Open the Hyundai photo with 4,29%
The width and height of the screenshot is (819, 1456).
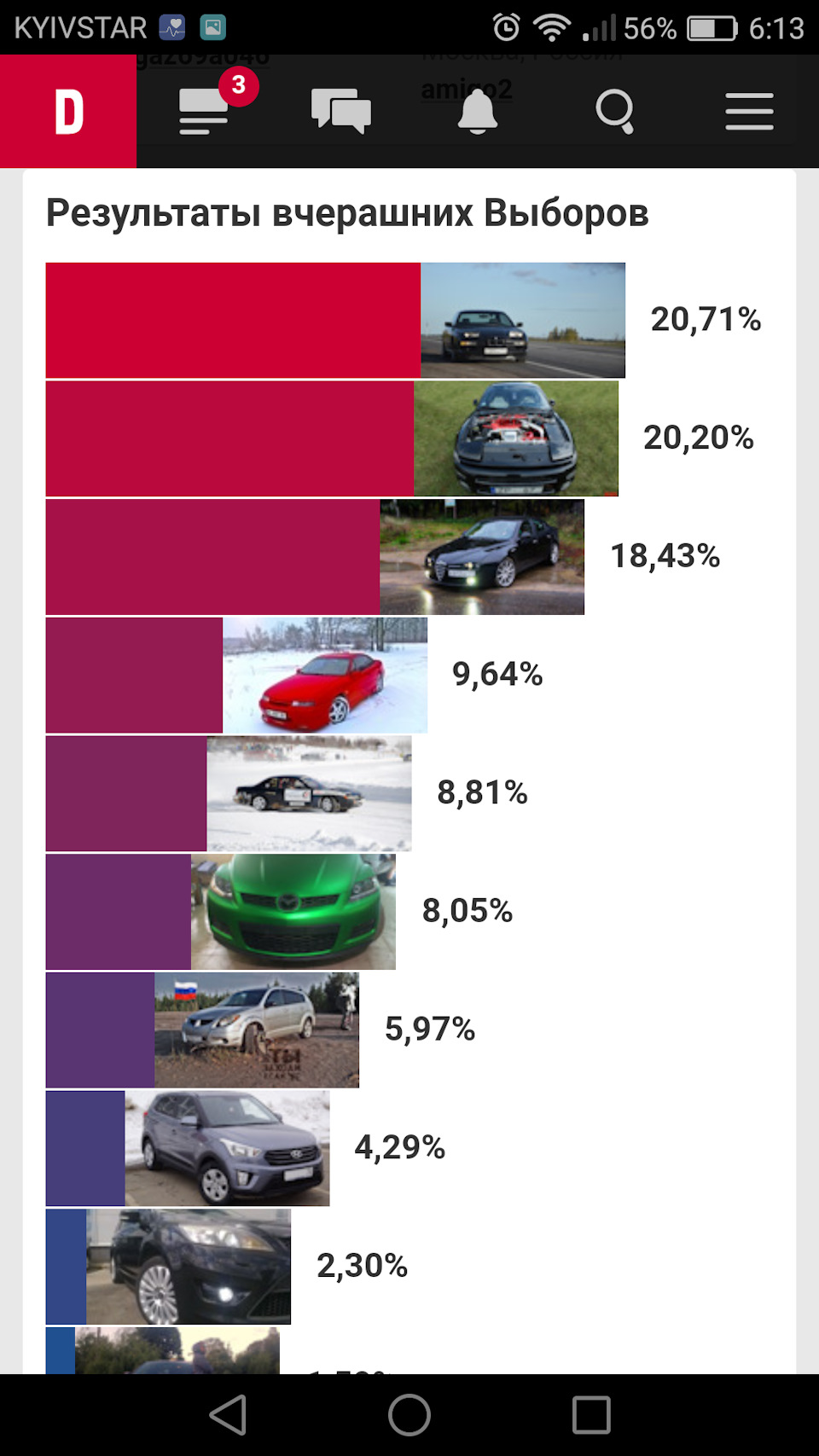pyautogui.click(x=227, y=1148)
